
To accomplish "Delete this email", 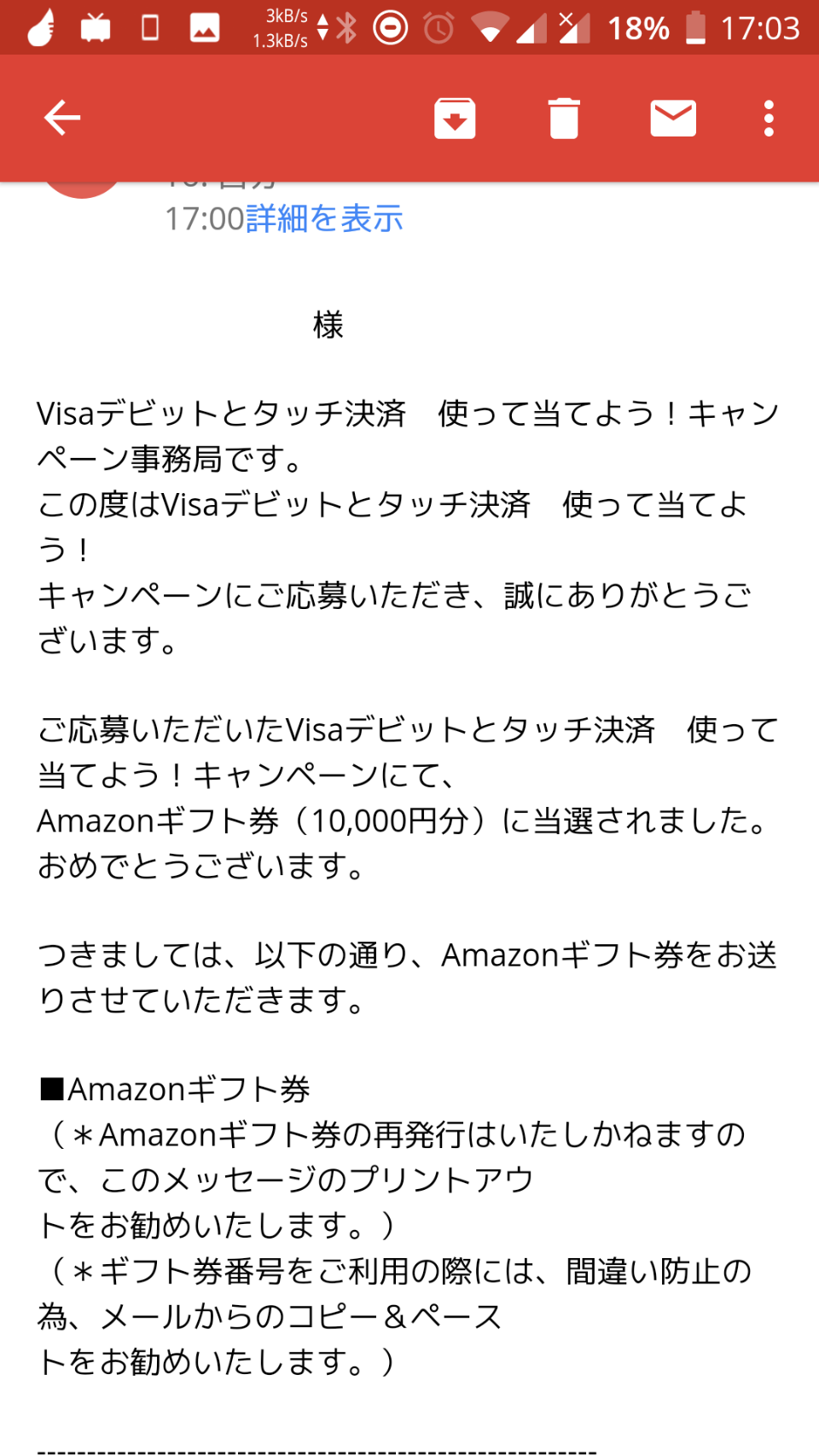I will [x=564, y=118].
